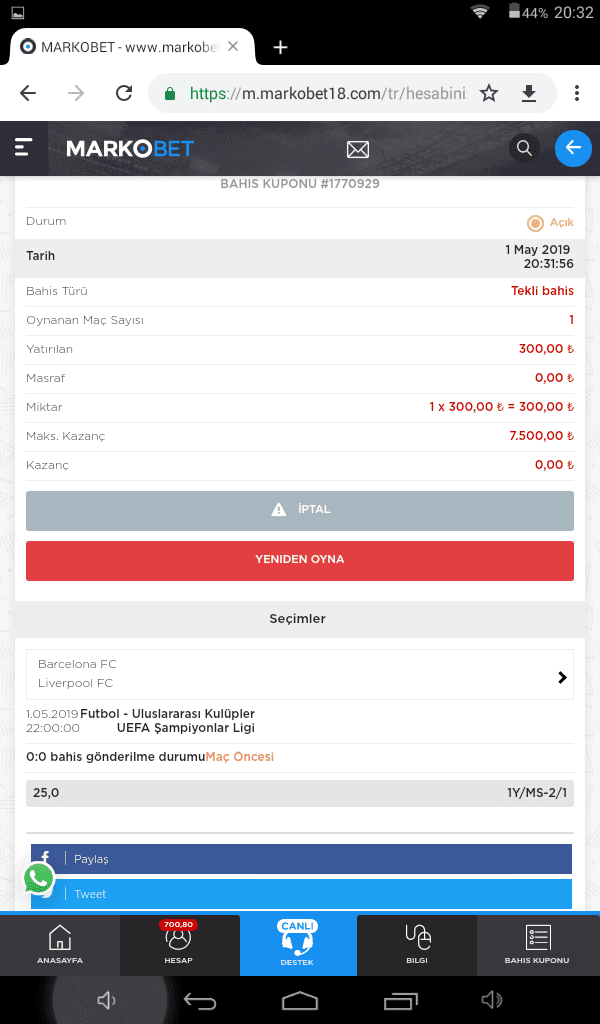The image size is (600, 1024).
Task: Share the coupon via Paylaş
Action: pyautogui.click(x=301, y=859)
